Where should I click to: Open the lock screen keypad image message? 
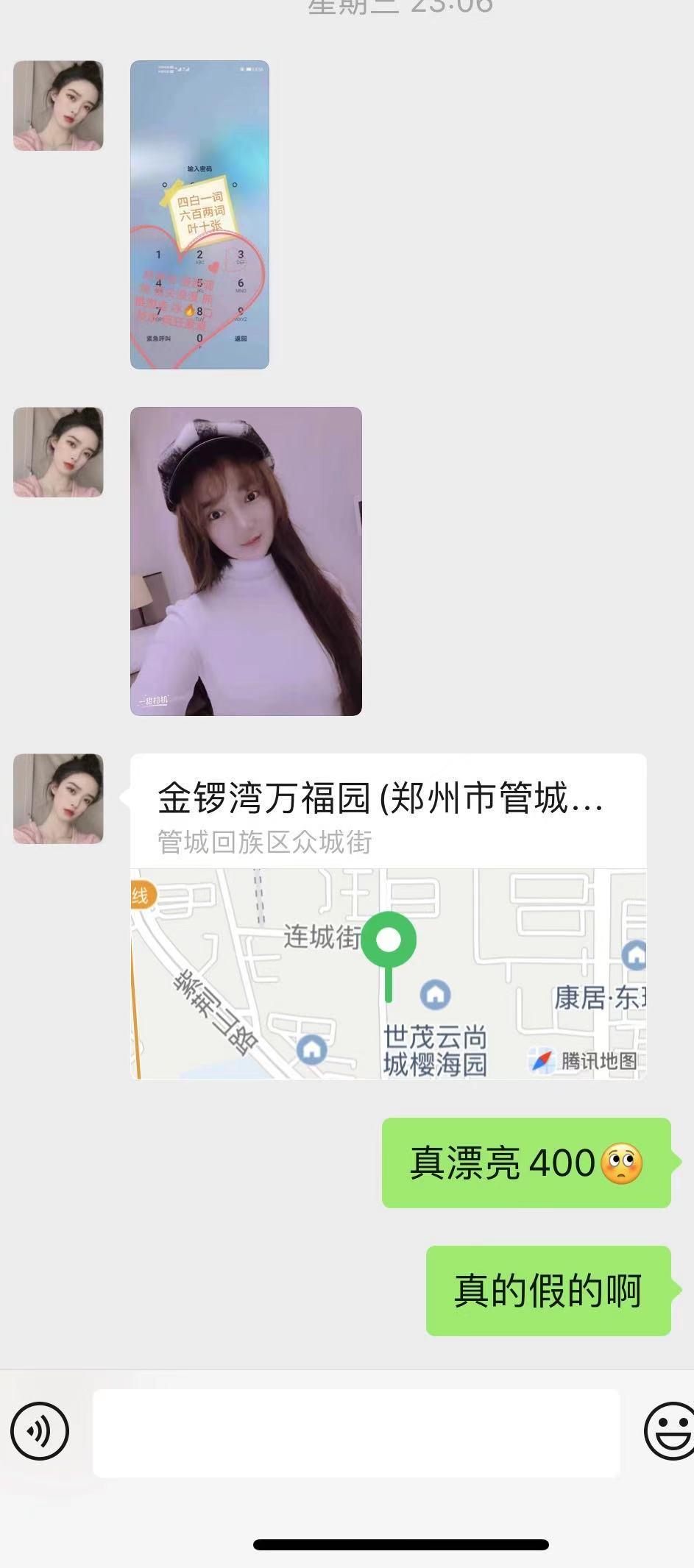[199, 215]
